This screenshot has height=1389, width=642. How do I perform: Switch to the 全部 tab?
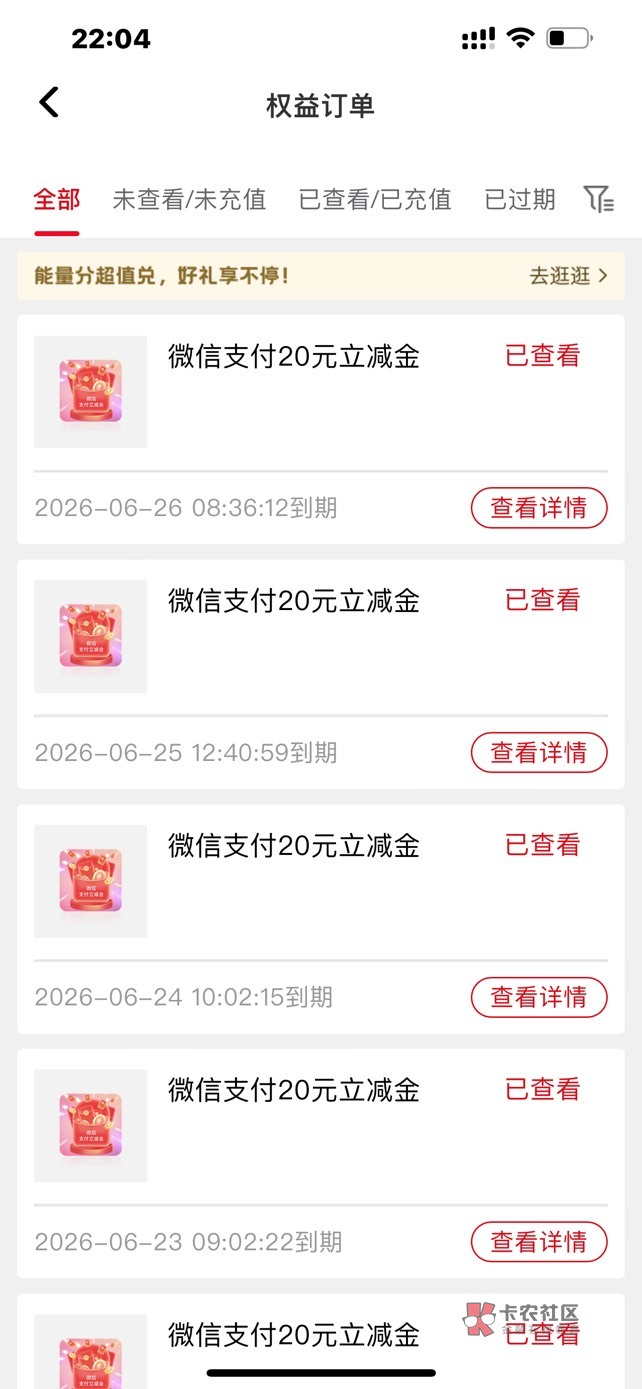pos(56,199)
